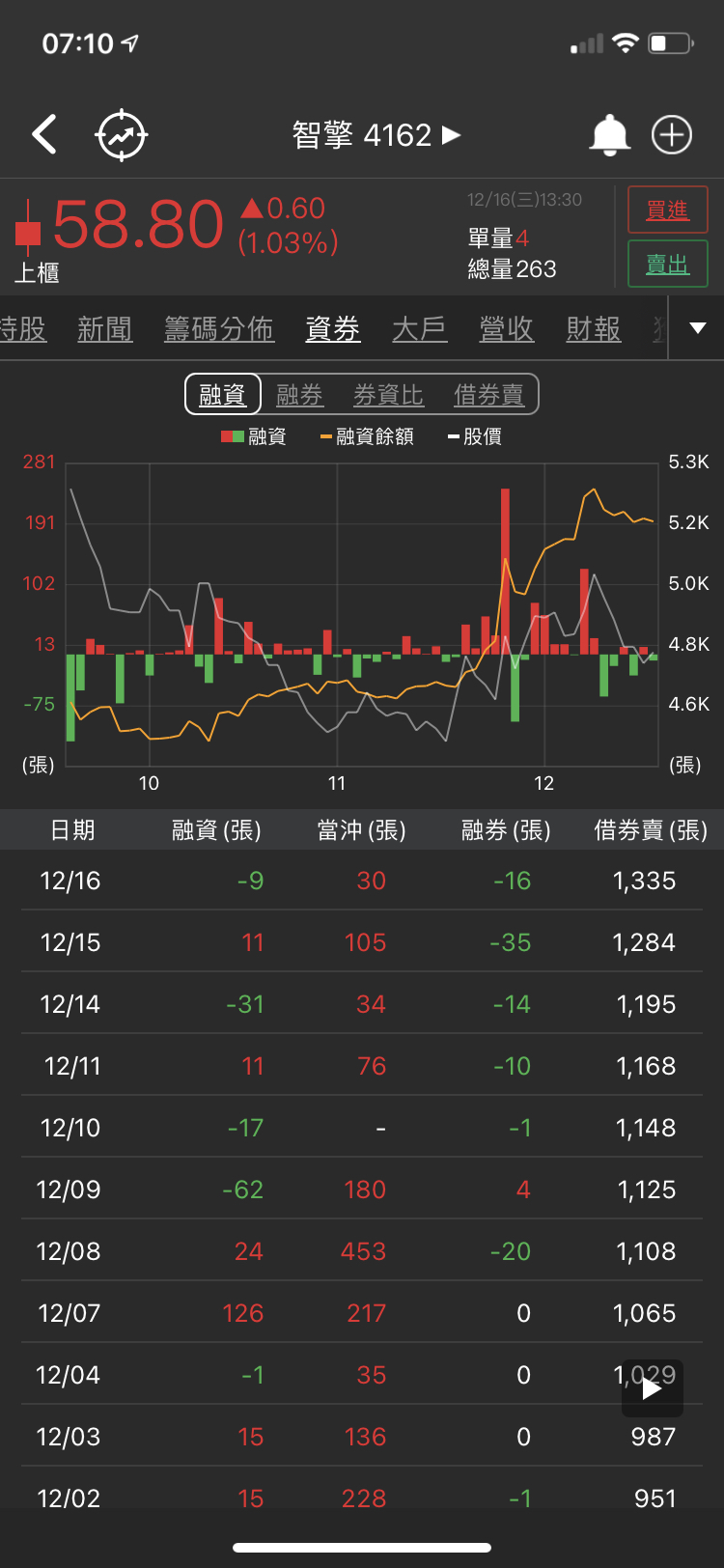Switch to the 新聞 tab
The width and height of the screenshot is (724, 1568).
[104, 329]
